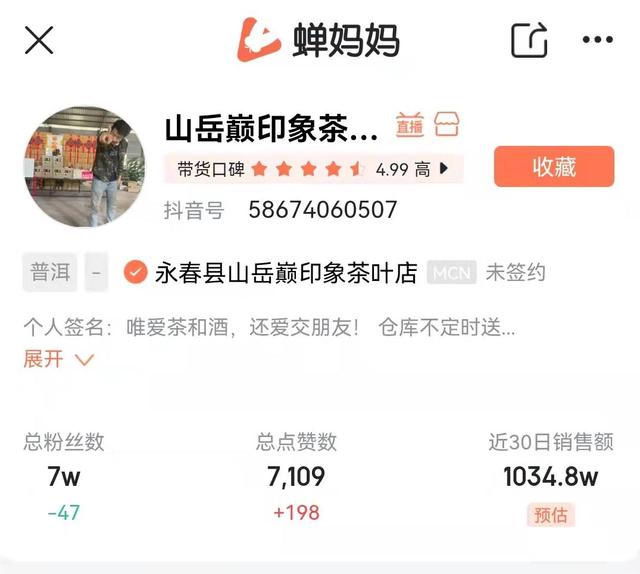Tap the 收藏 button
Screen dimensions: 640x574
[x=554, y=167]
